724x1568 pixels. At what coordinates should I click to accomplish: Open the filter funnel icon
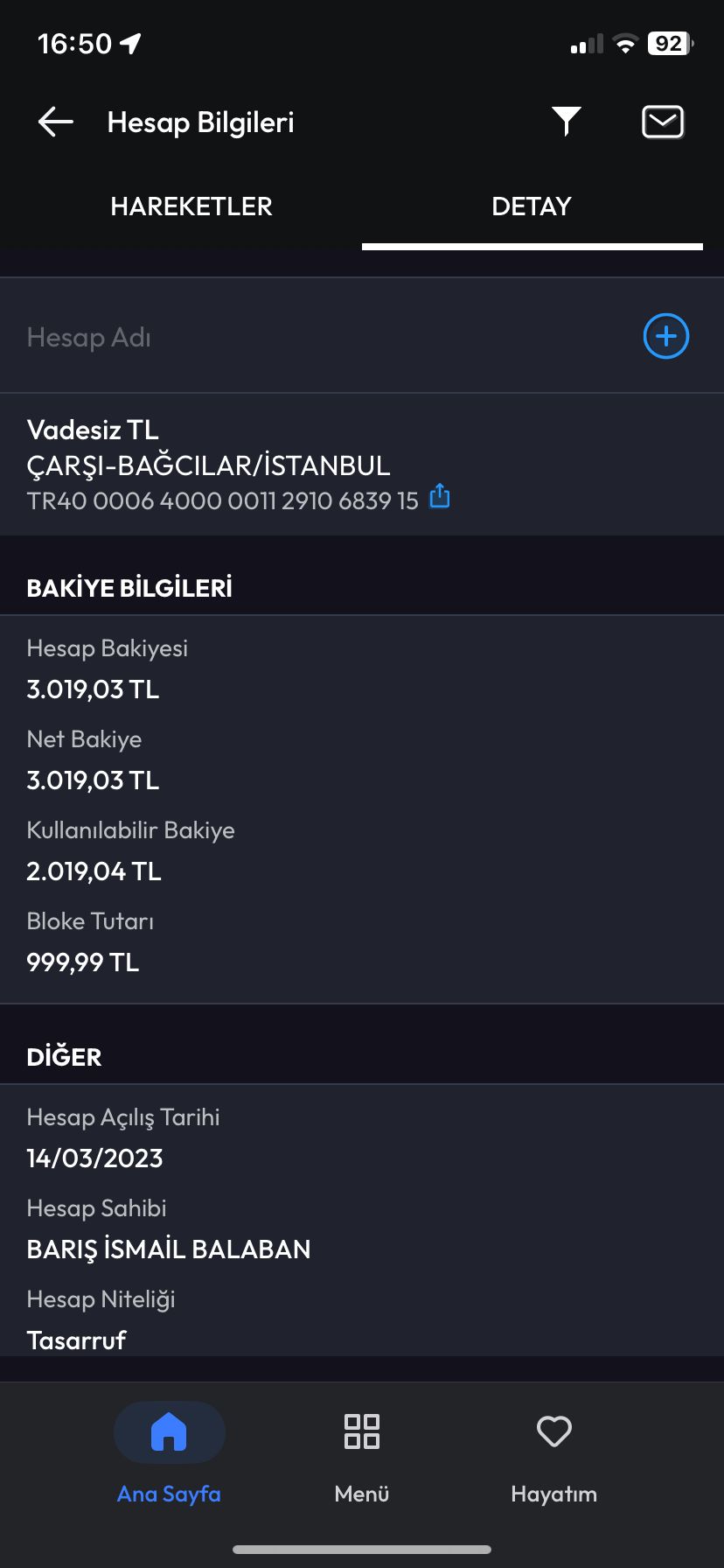click(x=567, y=121)
